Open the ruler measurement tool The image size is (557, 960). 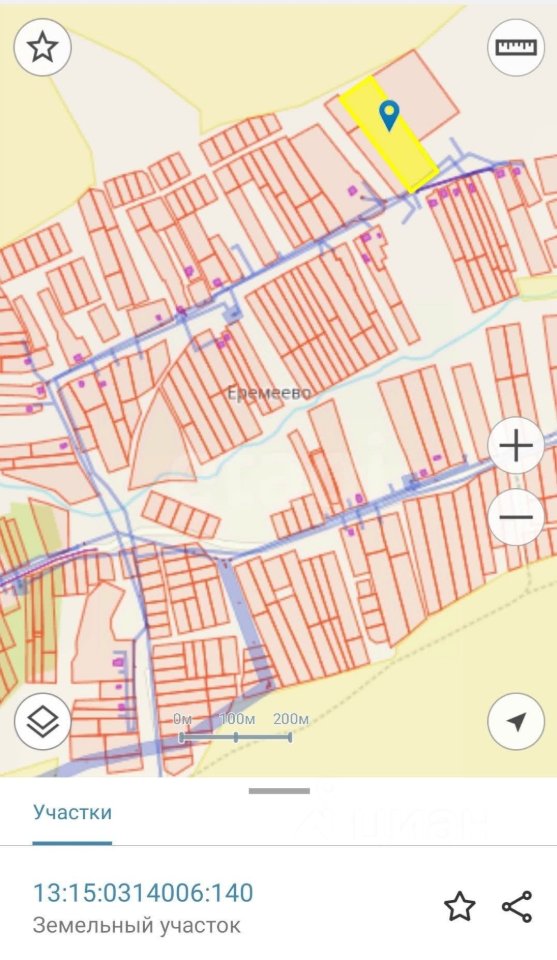tap(516, 47)
